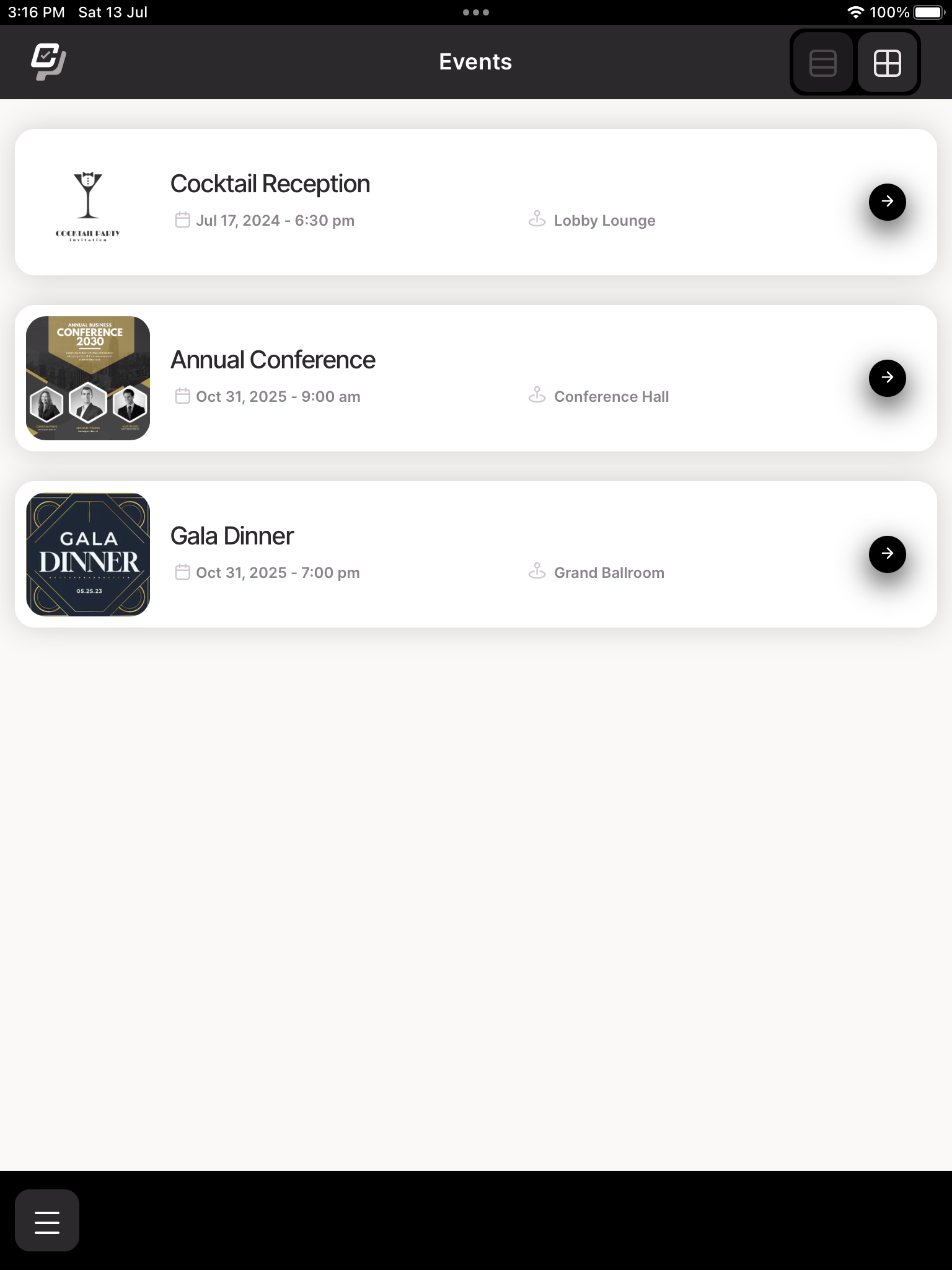The width and height of the screenshot is (952, 1270).
Task: Tap the arrow for Annual Conference
Action: [887, 378]
